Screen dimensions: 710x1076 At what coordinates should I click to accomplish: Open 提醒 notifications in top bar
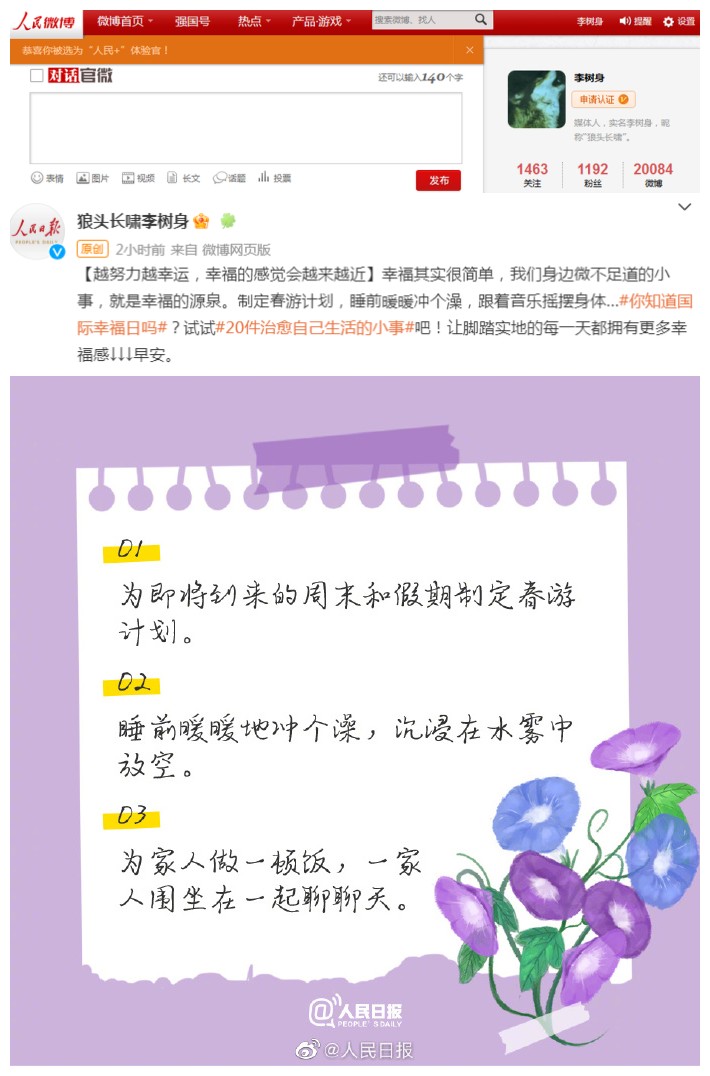(635, 21)
